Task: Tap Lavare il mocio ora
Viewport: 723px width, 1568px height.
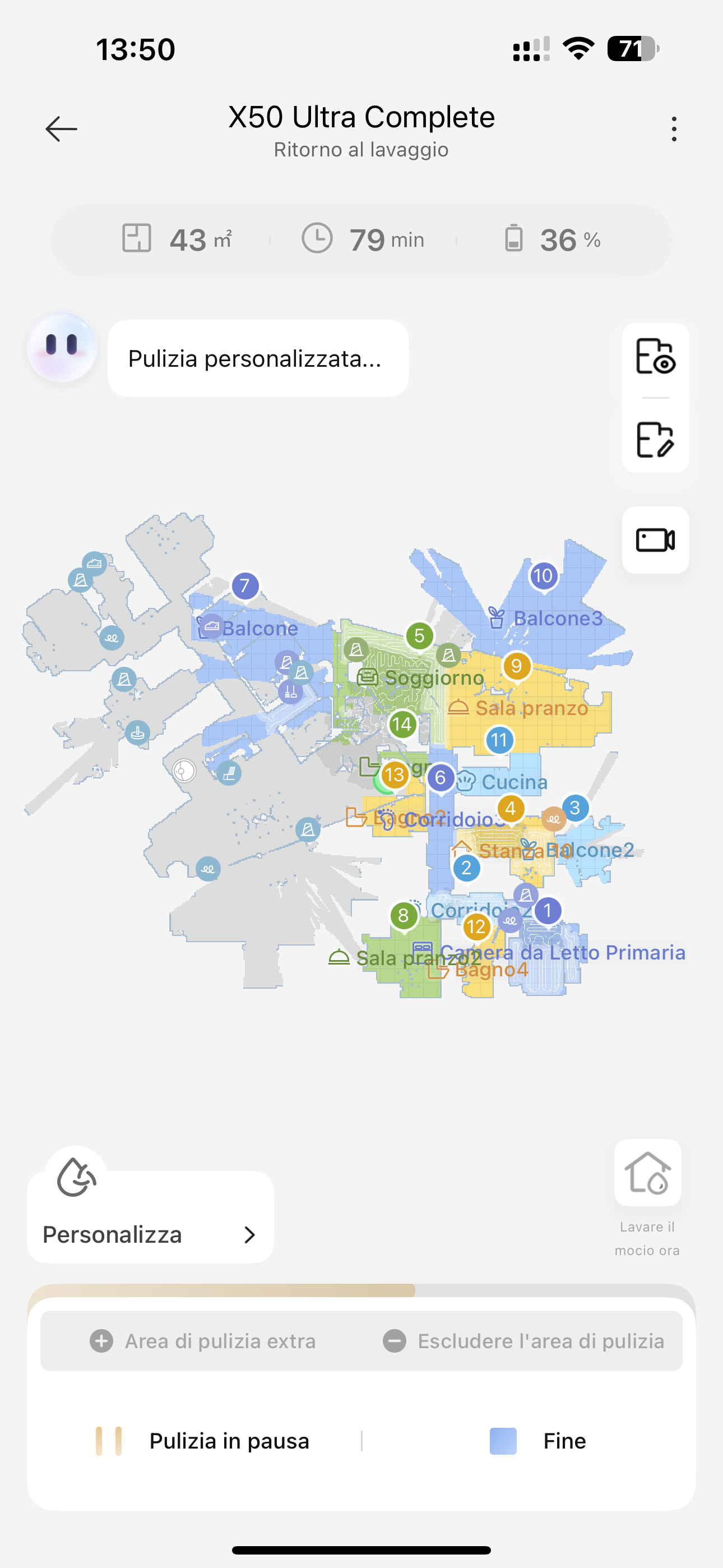Action: (x=647, y=1174)
